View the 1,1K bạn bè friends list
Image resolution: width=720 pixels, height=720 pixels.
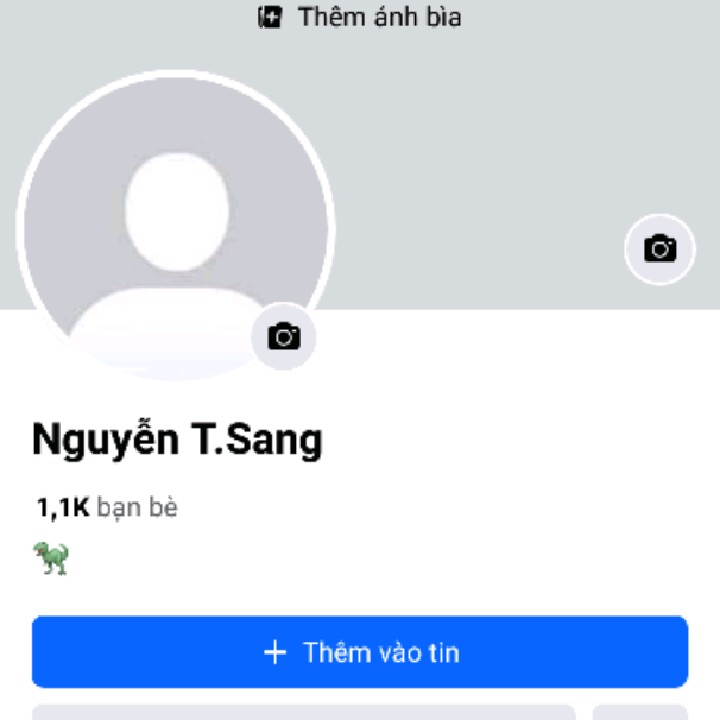click(107, 508)
